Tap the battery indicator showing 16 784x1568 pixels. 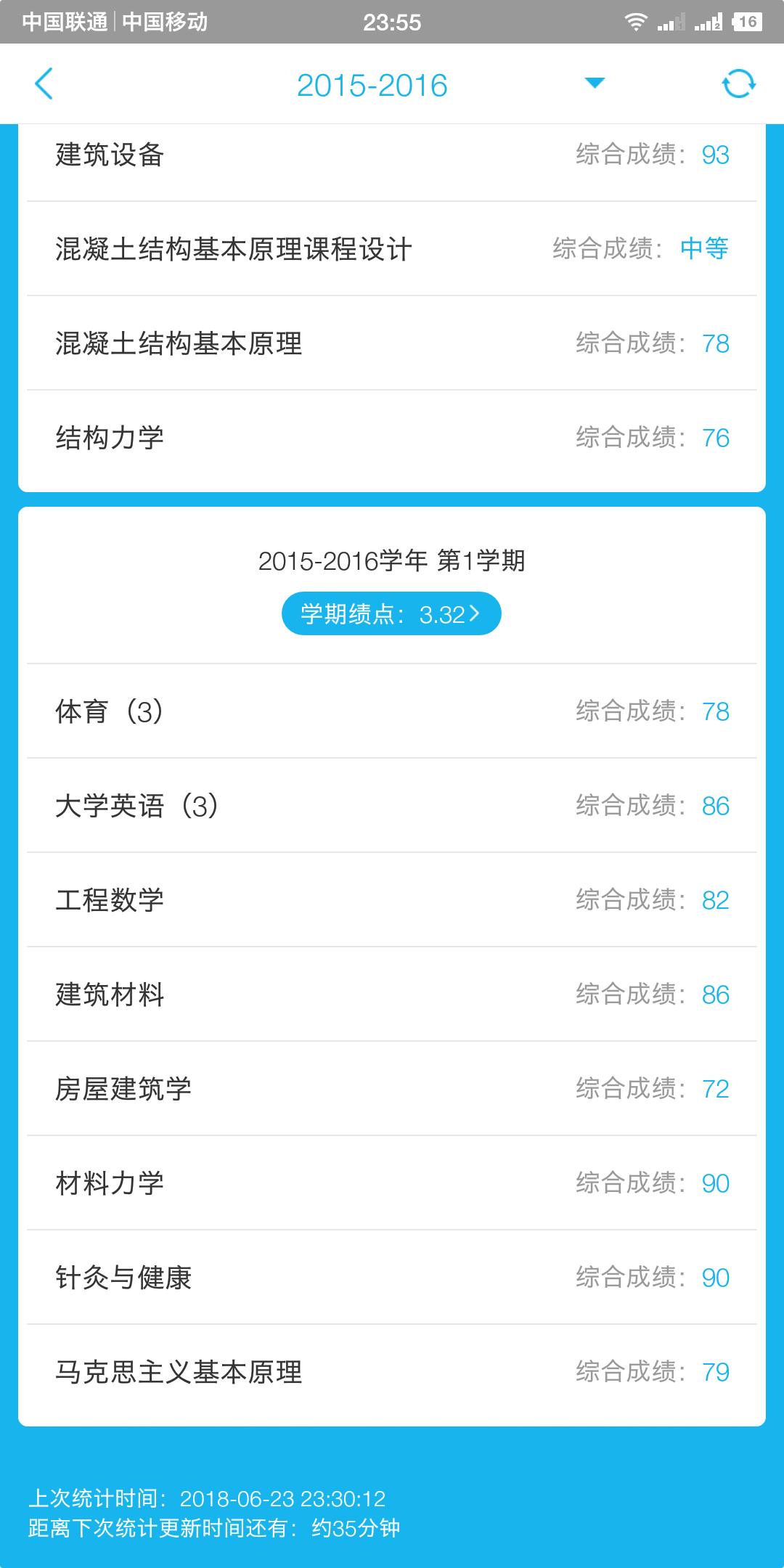coord(748,21)
